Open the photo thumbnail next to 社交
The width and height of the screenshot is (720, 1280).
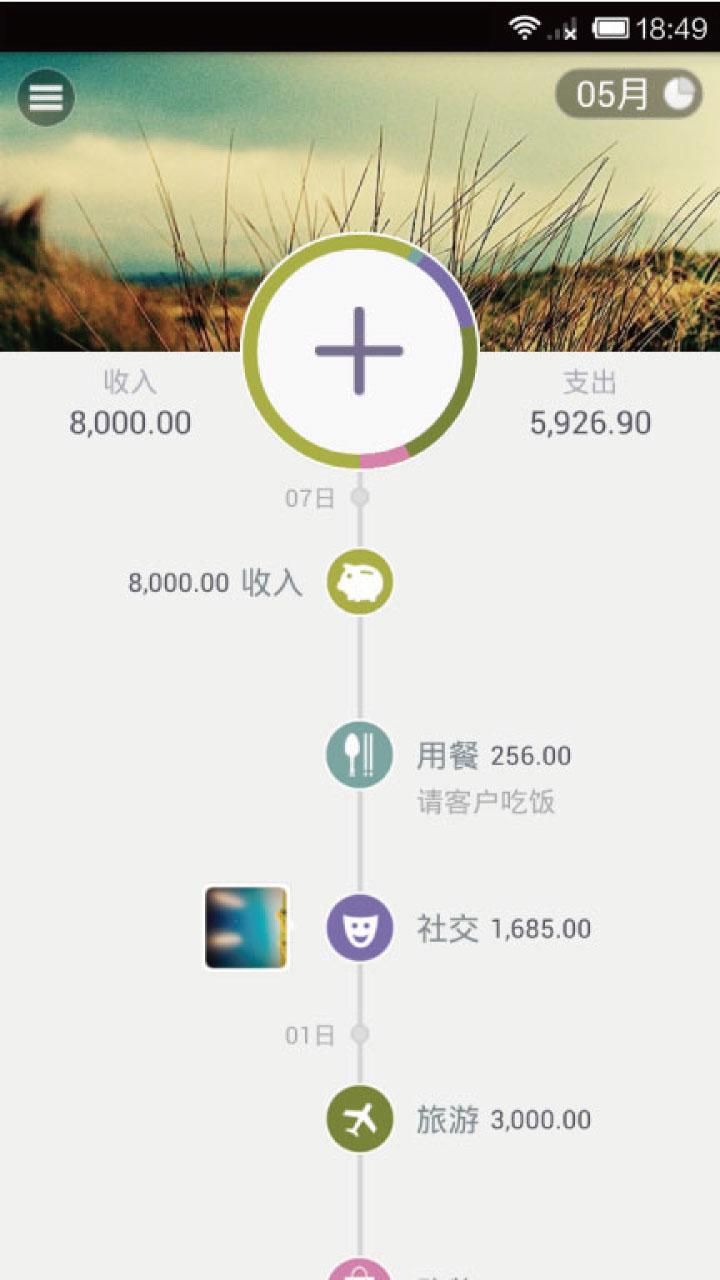click(x=245, y=928)
